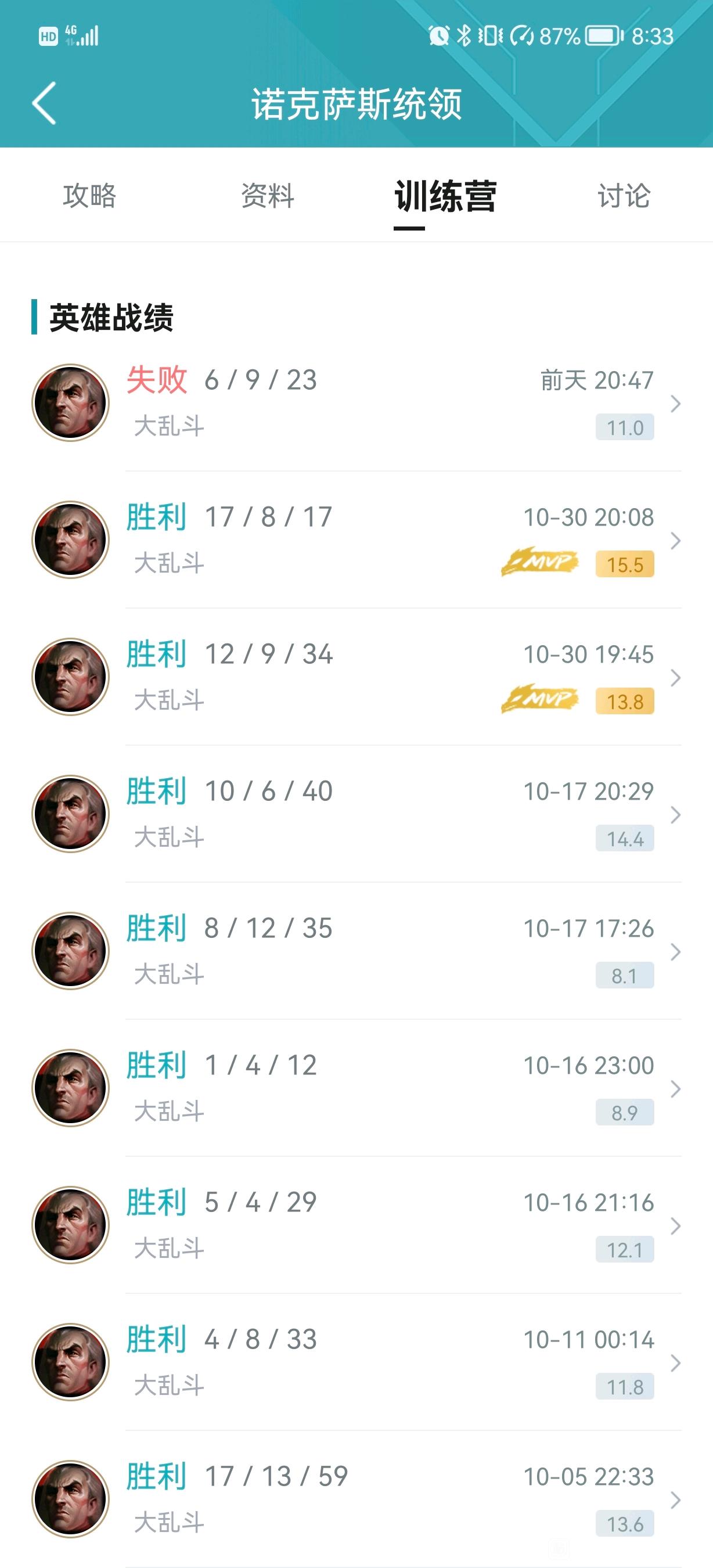Open the 17/8/17 MVP match
The height and width of the screenshot is (1568, 713).
pyautogui.click(x=356, y=540)
